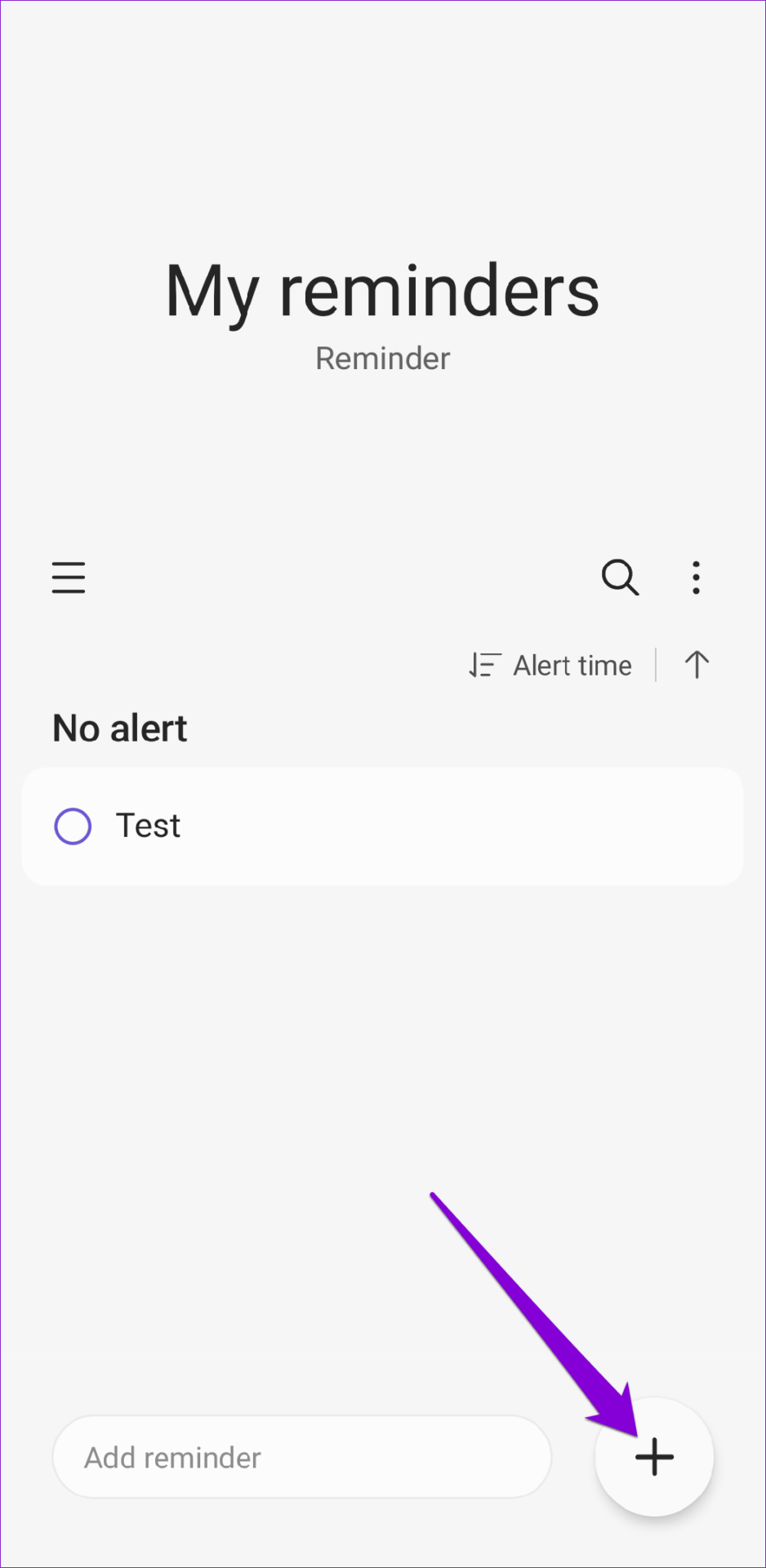The height and width of the screenshot is (1568, 766).
Task: Focus the Add reminder text field
Action: point(302,1457)
